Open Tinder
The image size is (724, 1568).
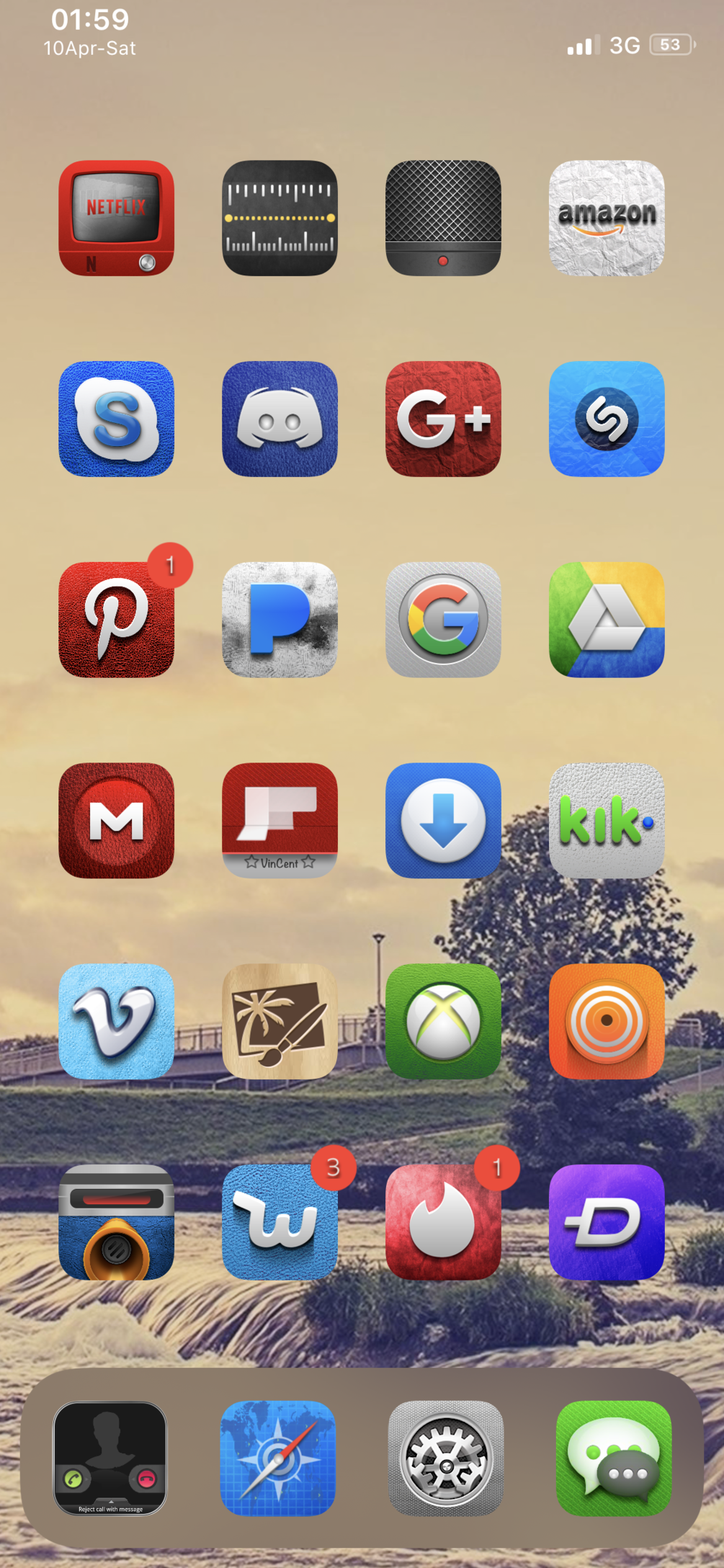[443, 1222]
